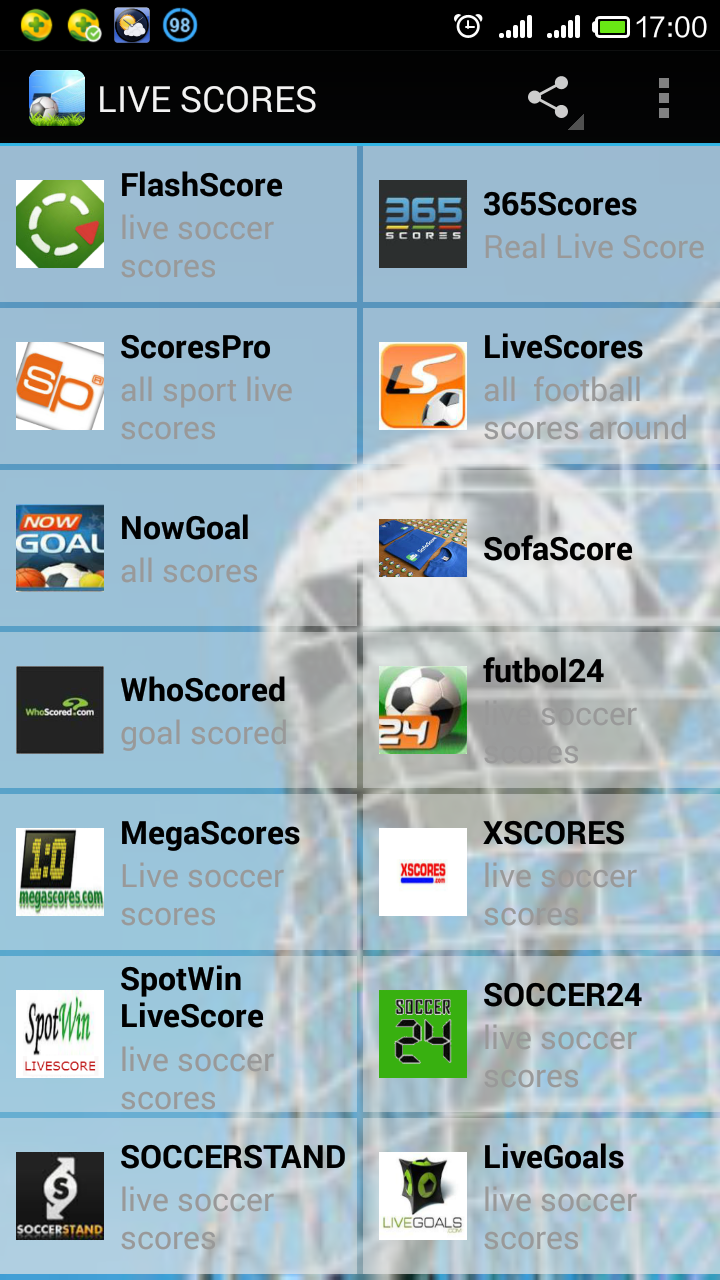Open SOCCERSTAND live soccer scores
720x1280 pixels.
tap(179, 1196)
